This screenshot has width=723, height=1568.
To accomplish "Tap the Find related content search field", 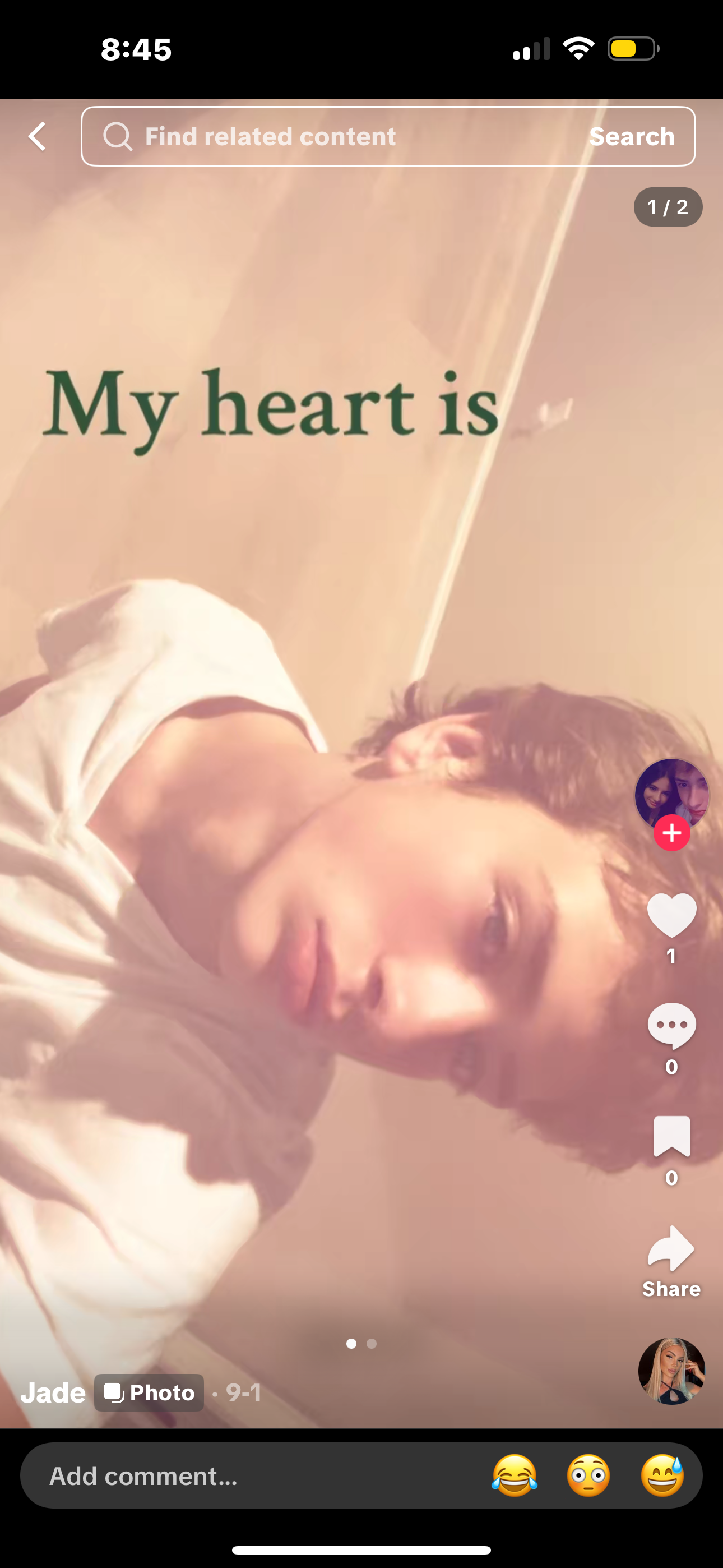I will tap(328, 136).
